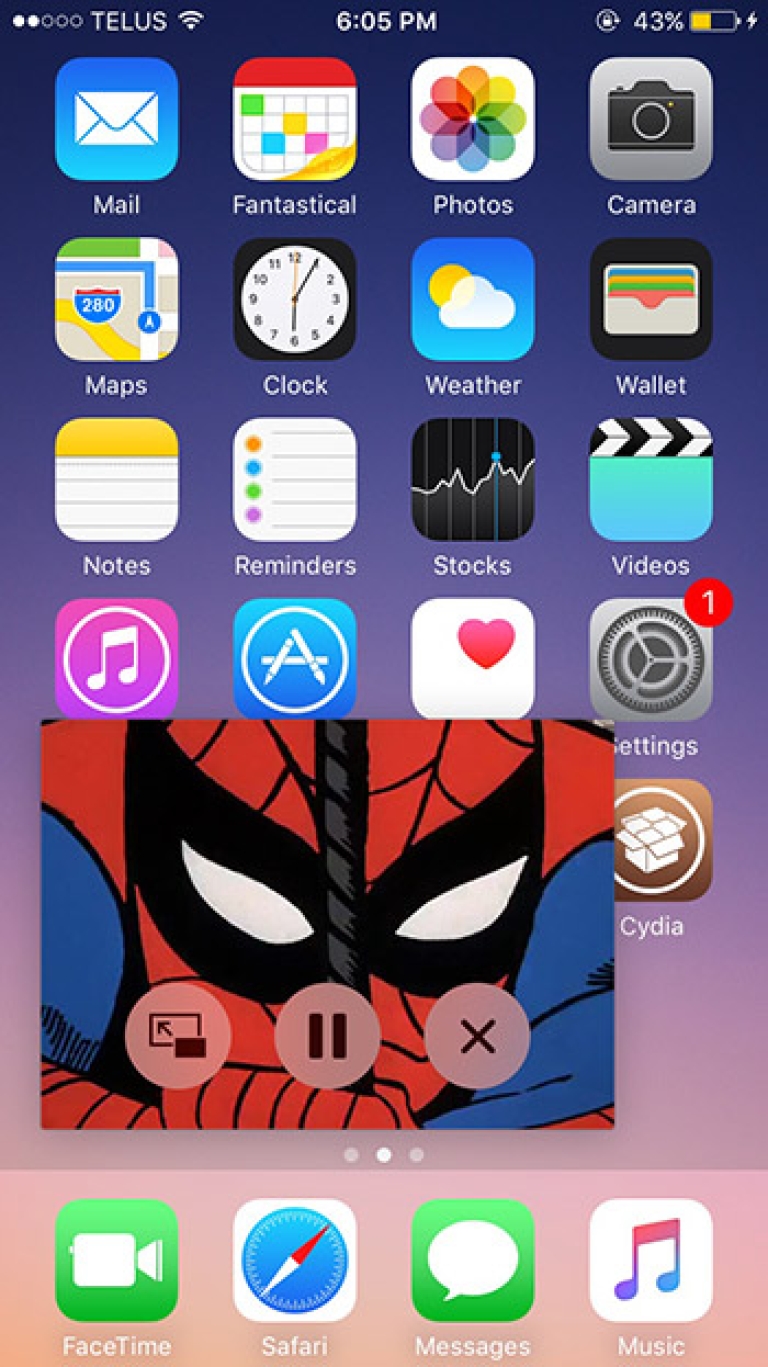
Task: Open the Mail app
Action: 117,119
